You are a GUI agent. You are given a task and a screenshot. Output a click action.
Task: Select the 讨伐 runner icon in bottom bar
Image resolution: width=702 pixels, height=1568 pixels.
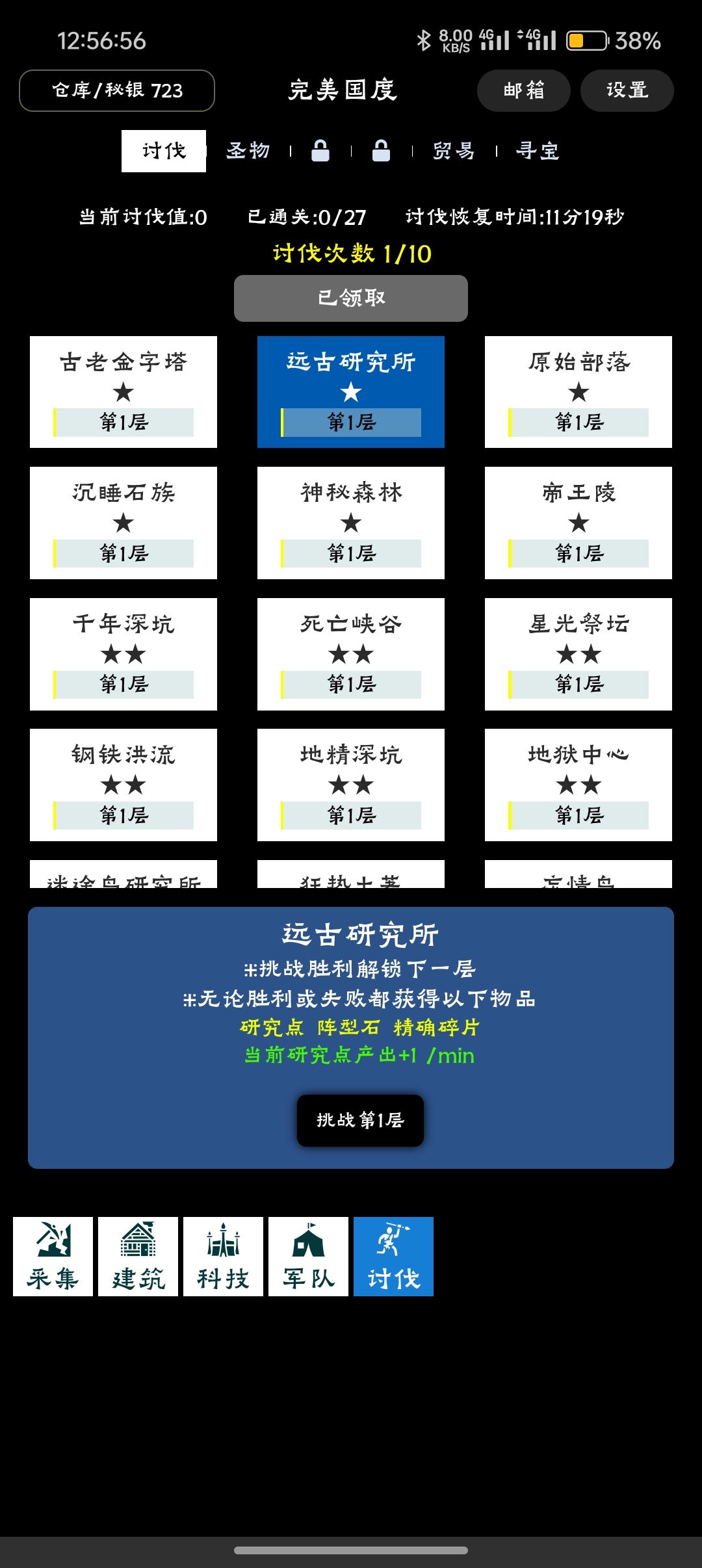click(393, 1255)
